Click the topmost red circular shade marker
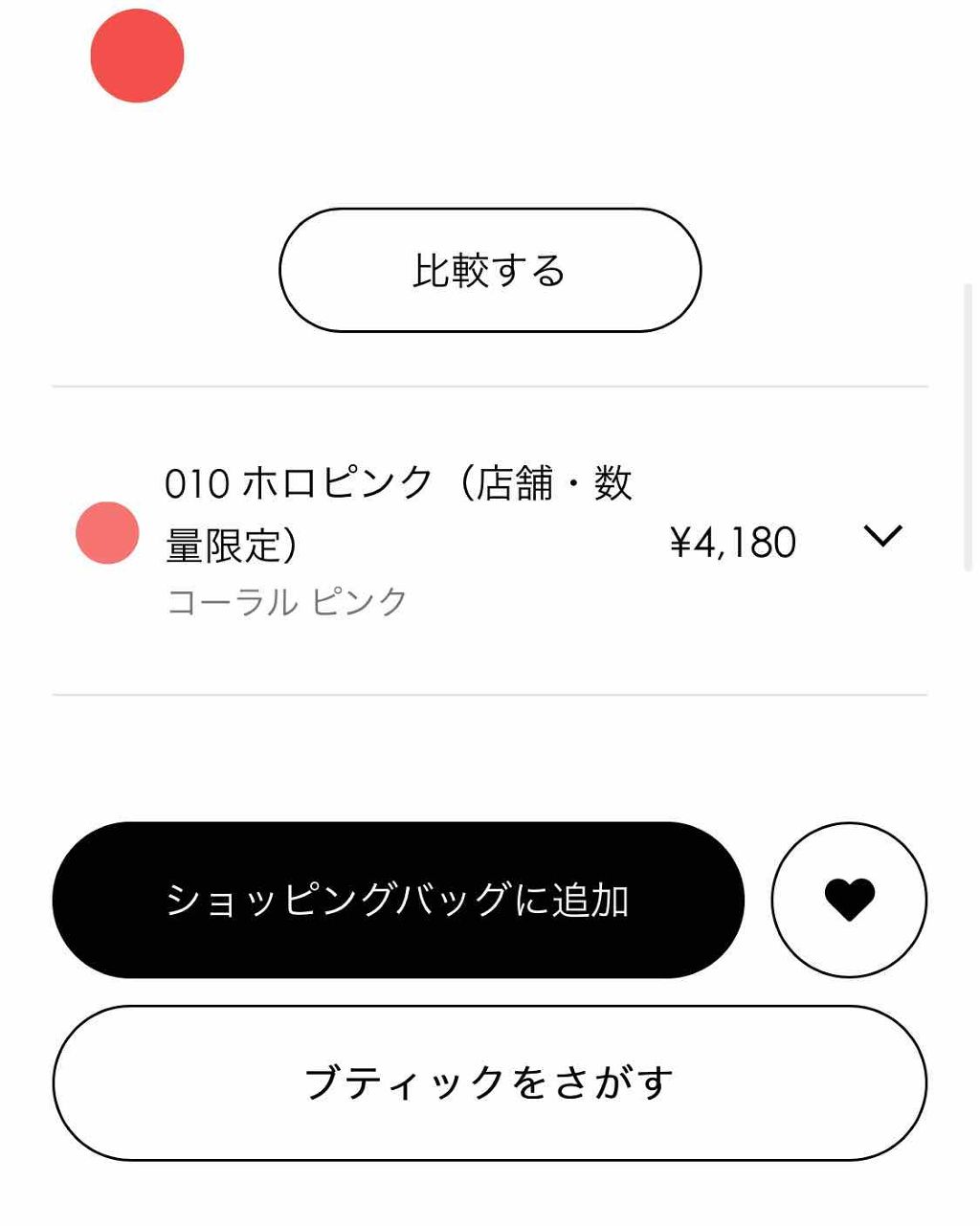This screenshot has width=980, height=1226. tap(136, 55)
